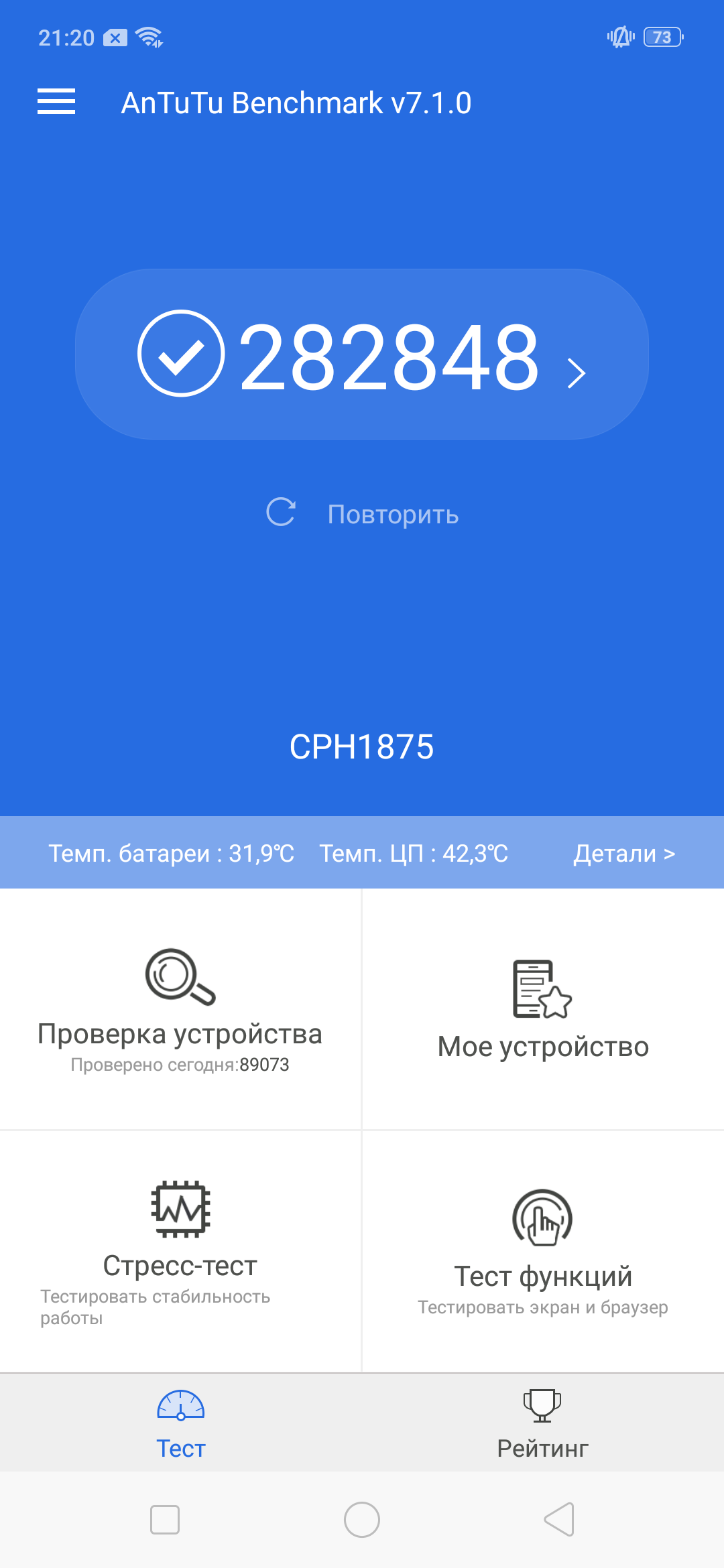The width and height of the screenshot is (724, 1568).
Task: Start the Стресс-тест
Action: (x=180, y=1250)
